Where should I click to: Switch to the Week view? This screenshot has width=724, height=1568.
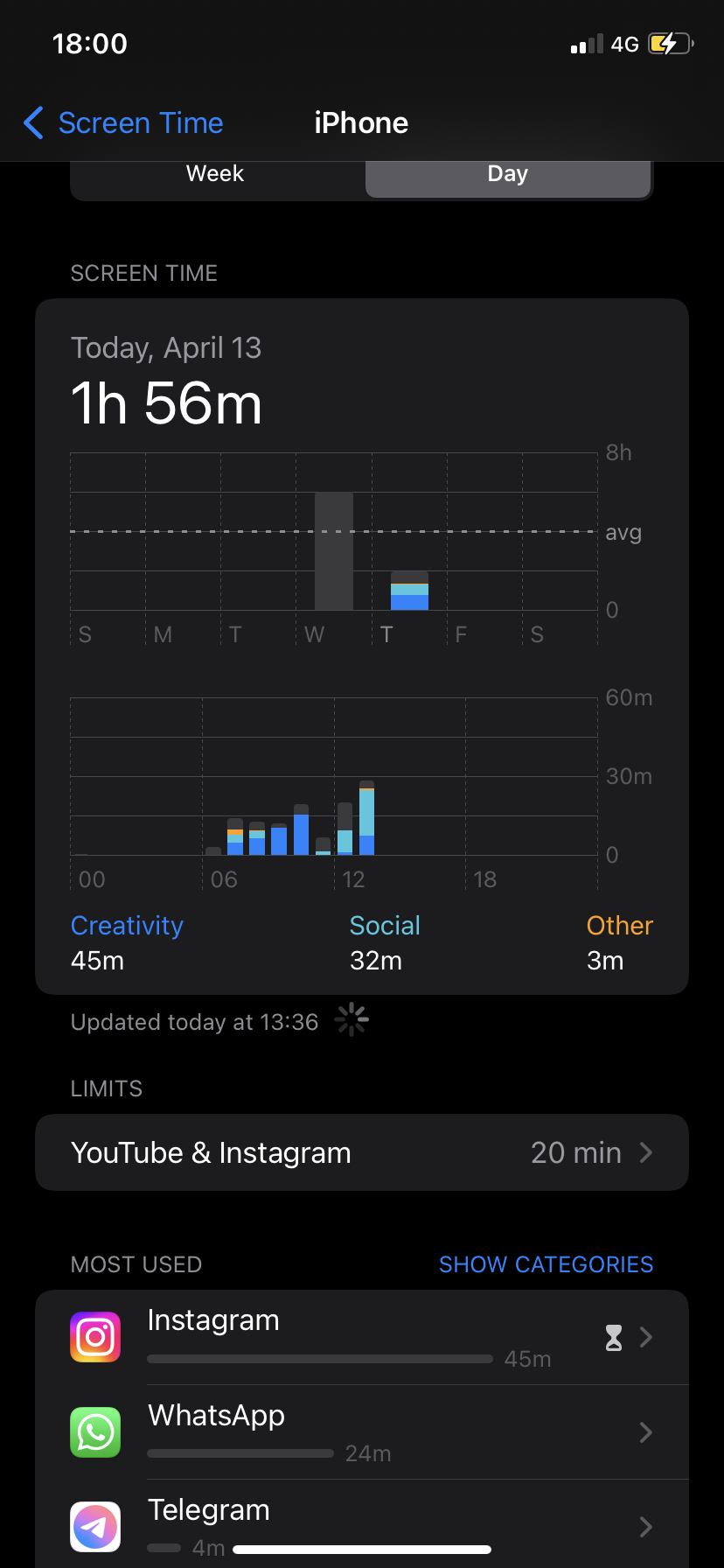coord(216,174)
